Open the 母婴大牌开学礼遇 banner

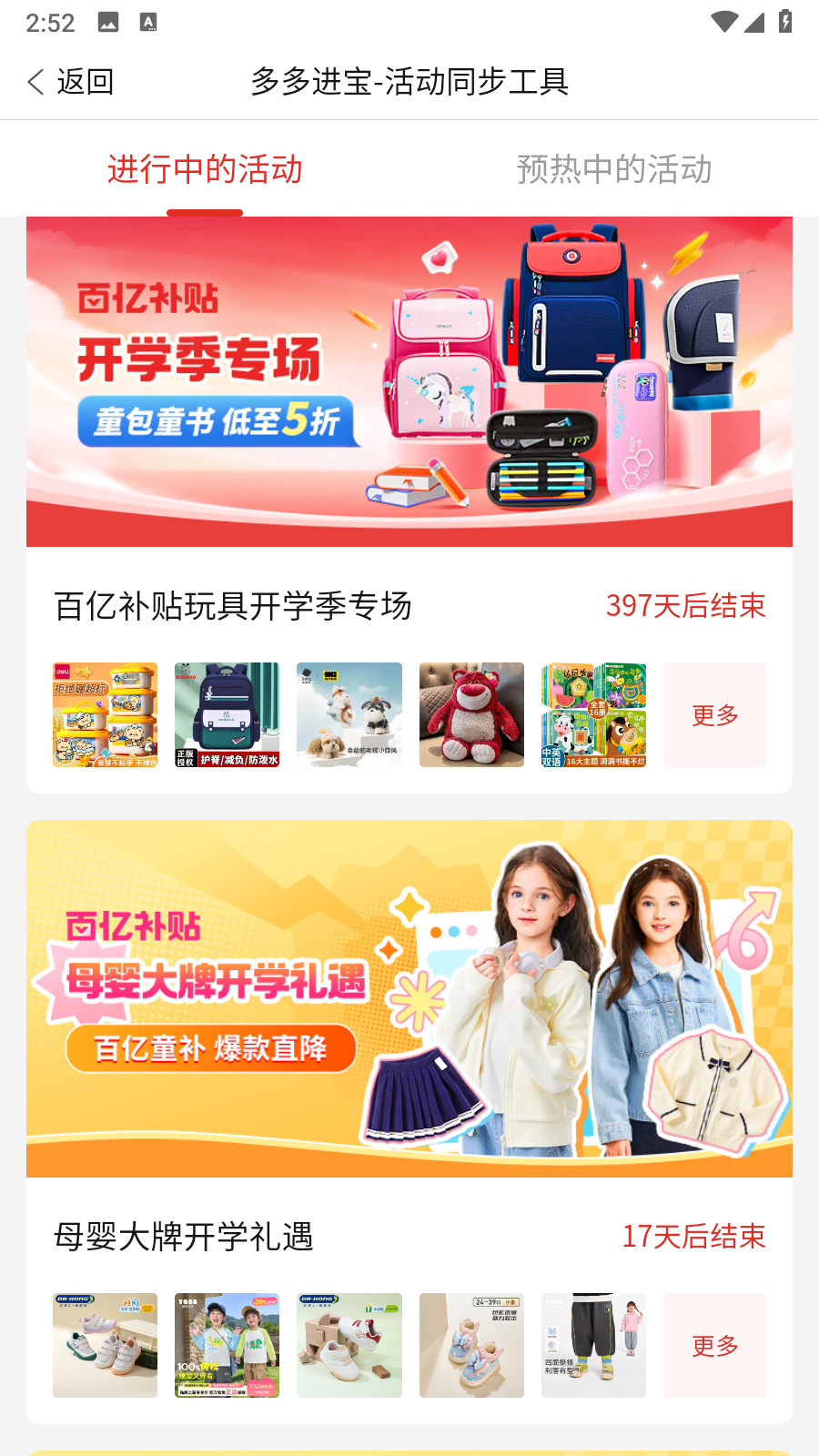pos(409,998)
